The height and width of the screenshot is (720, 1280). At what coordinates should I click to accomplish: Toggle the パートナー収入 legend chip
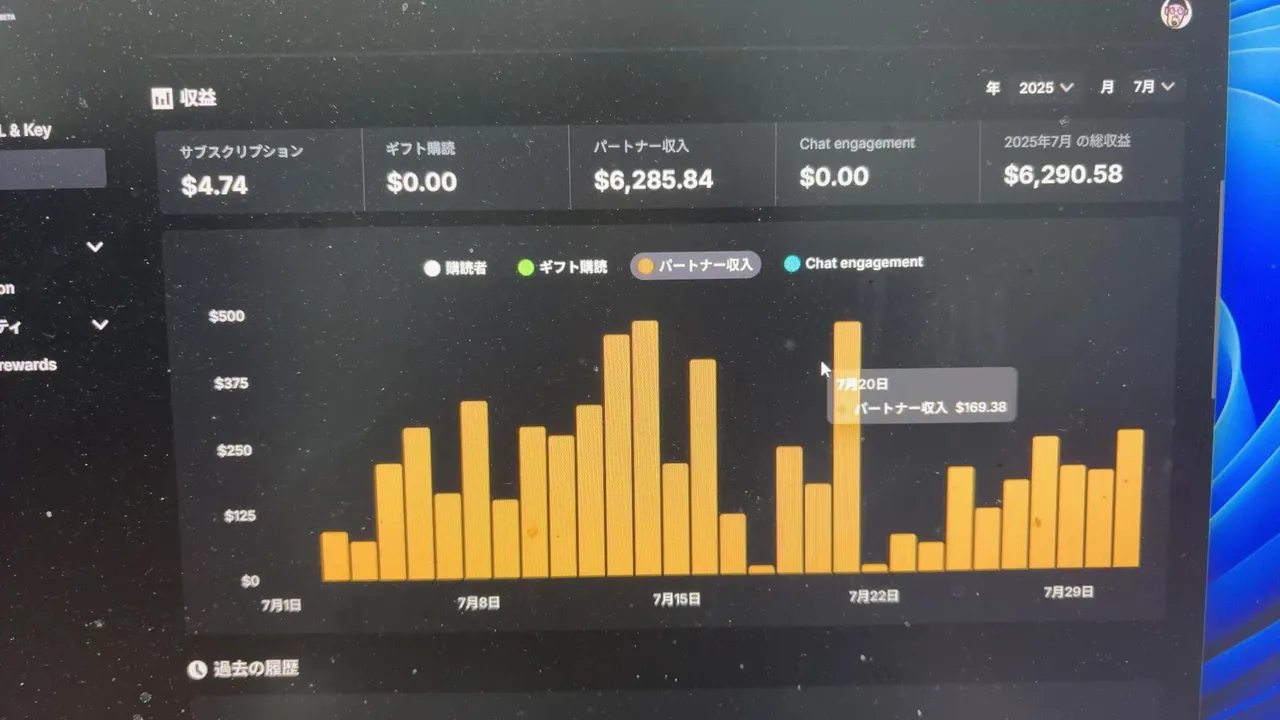click(697, 265)
